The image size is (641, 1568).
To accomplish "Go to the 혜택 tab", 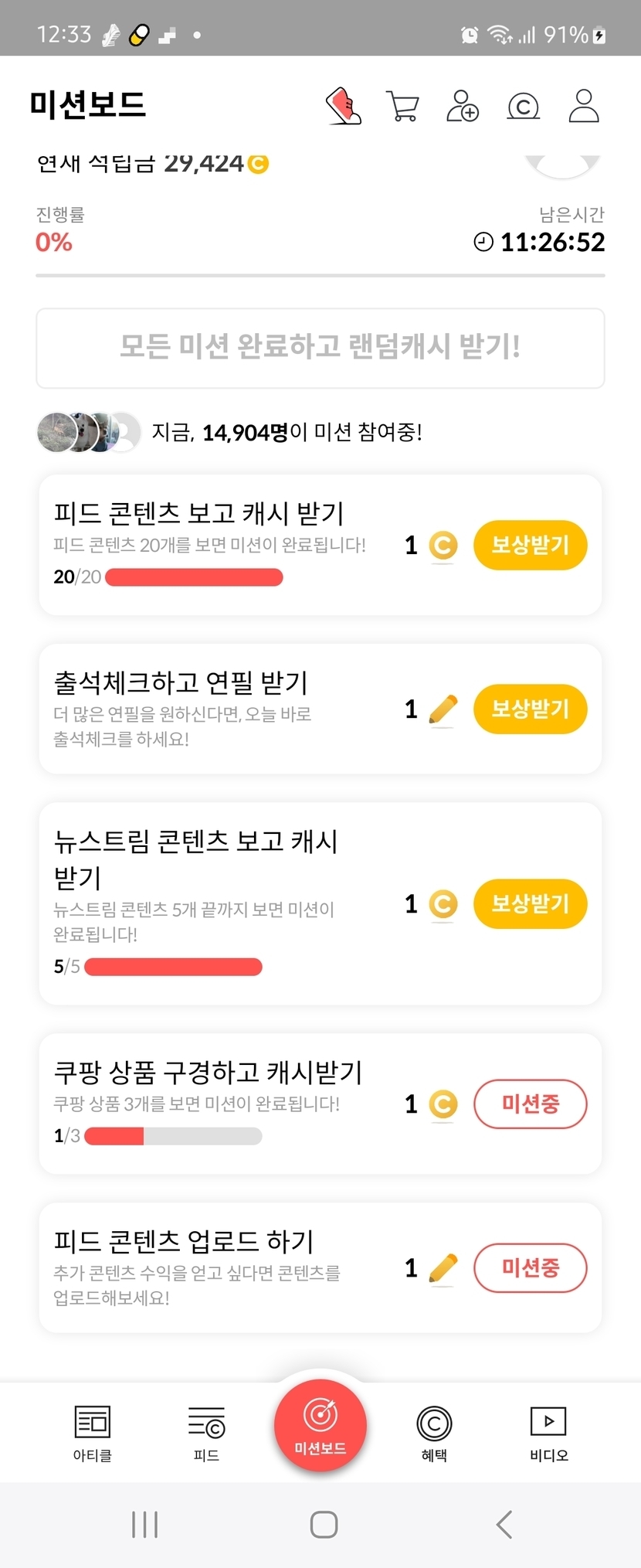I will [x=434, y=1432].
